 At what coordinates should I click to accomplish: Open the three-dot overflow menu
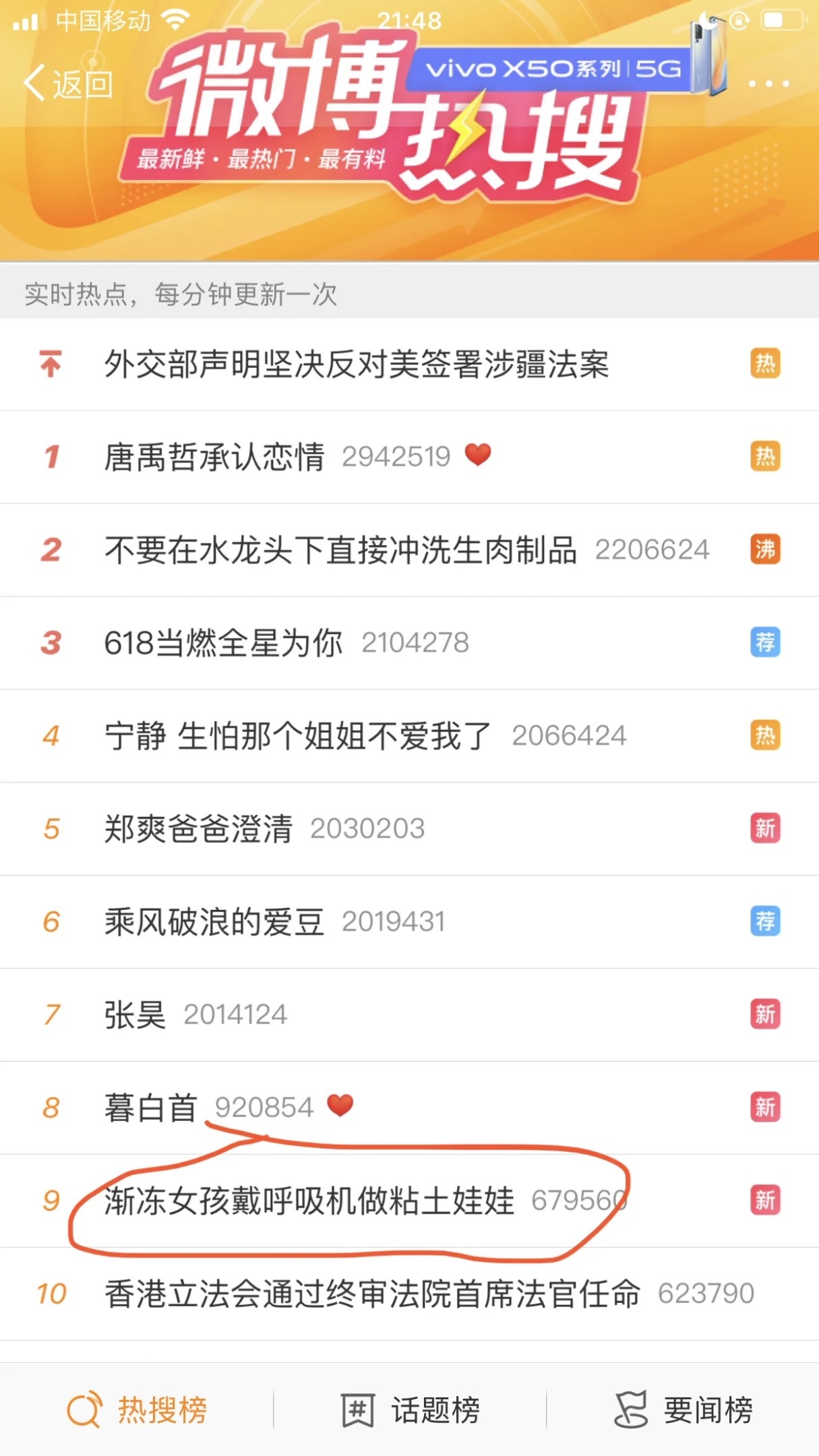[x=768, y=84]
